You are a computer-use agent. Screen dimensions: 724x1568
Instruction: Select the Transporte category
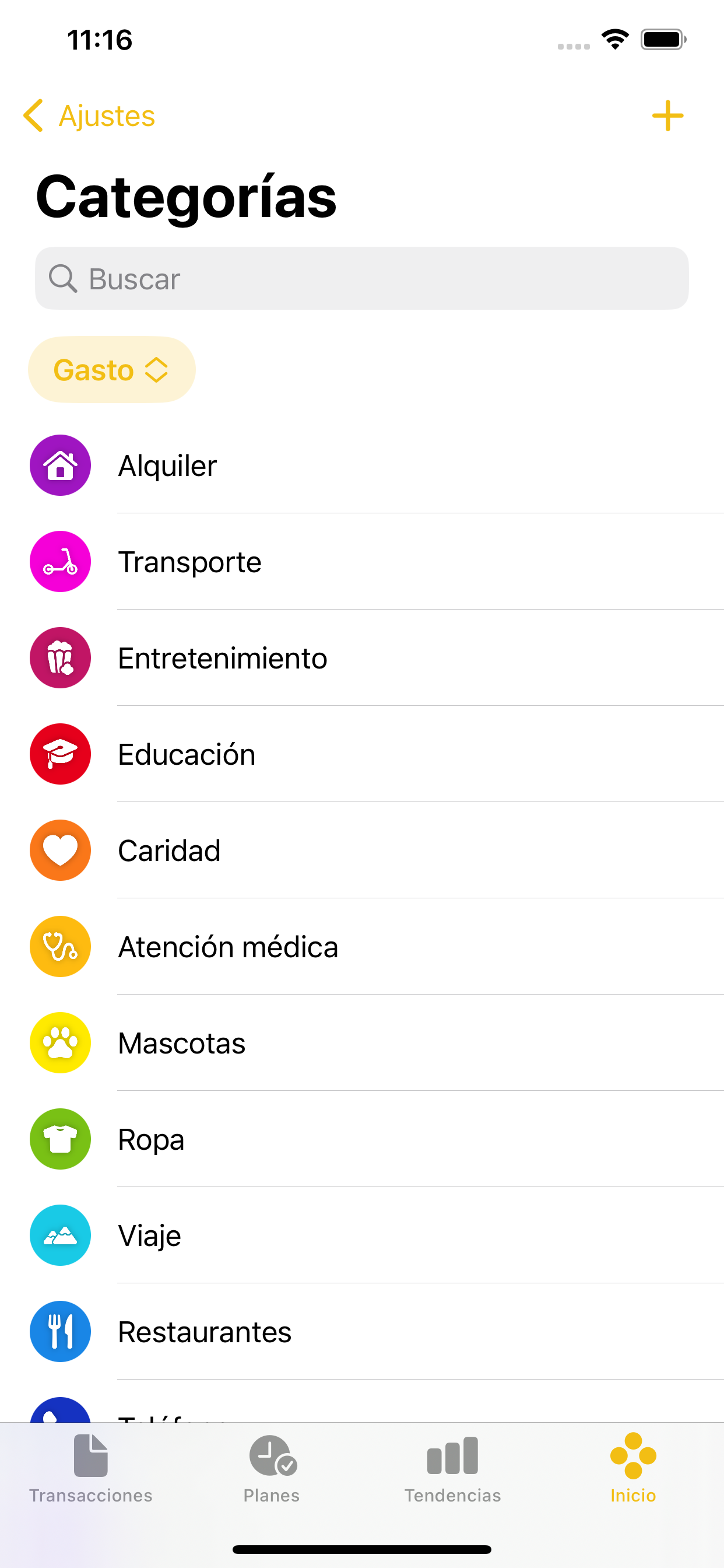[x=362, y=562]
